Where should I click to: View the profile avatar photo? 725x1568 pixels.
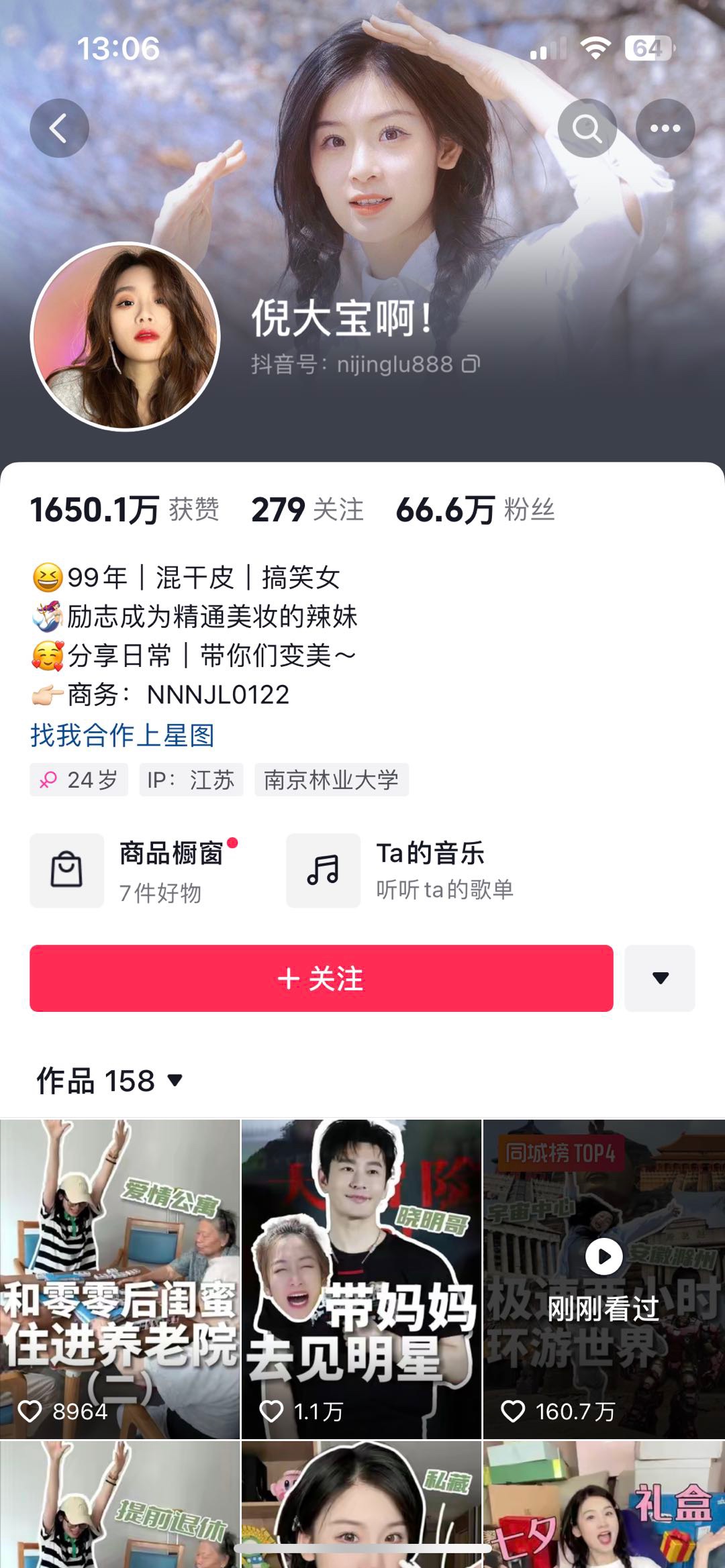126,336
